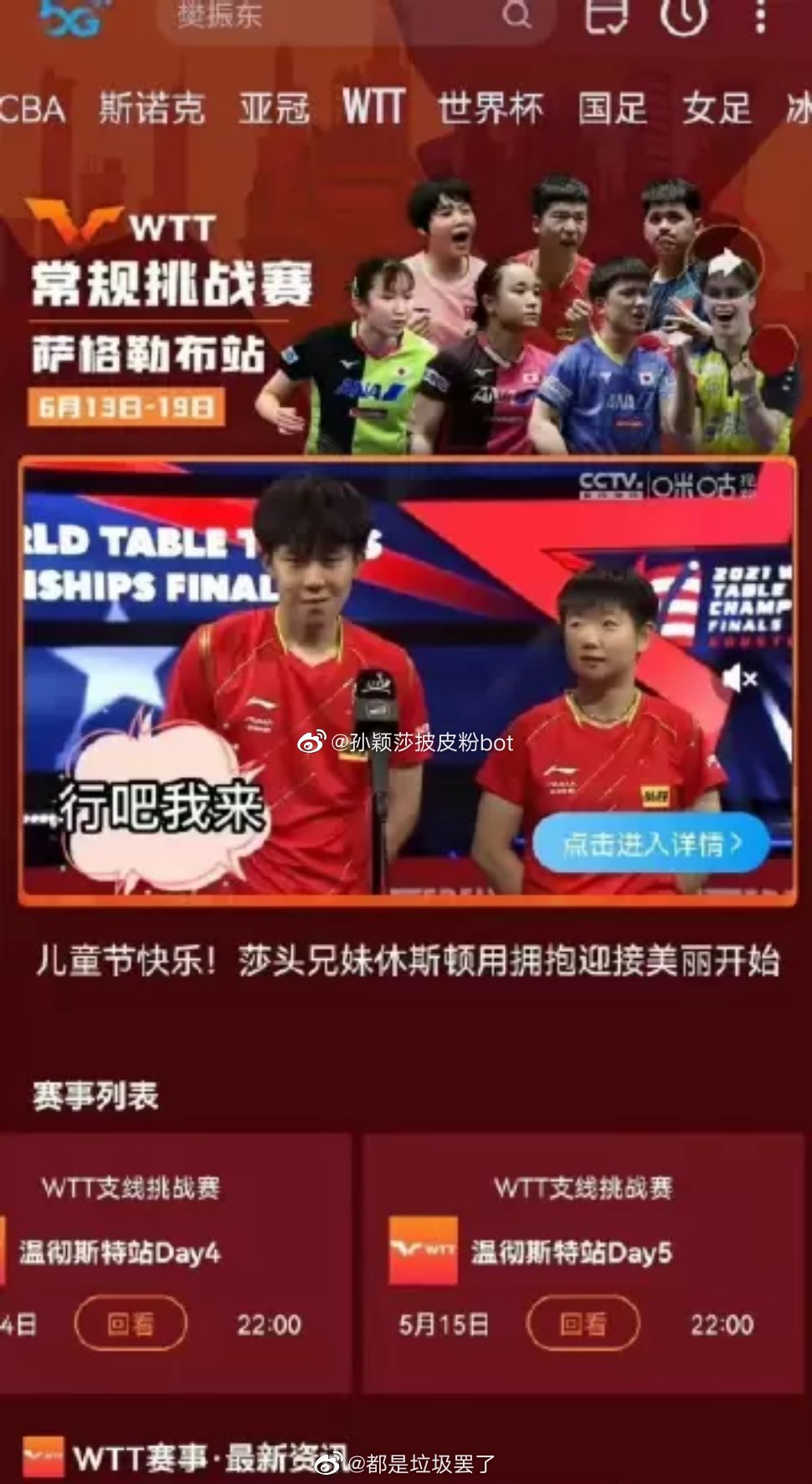Tap 回看 for 温彻斯特站Day4
Screen dimensions: 812x1484
(131, 1323)
